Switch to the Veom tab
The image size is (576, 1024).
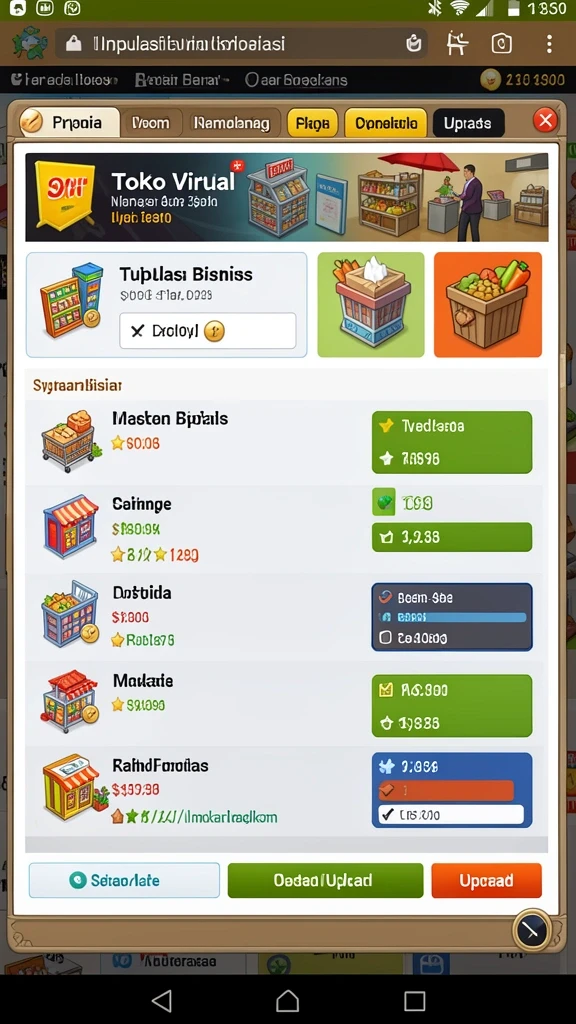pos(151,123)
